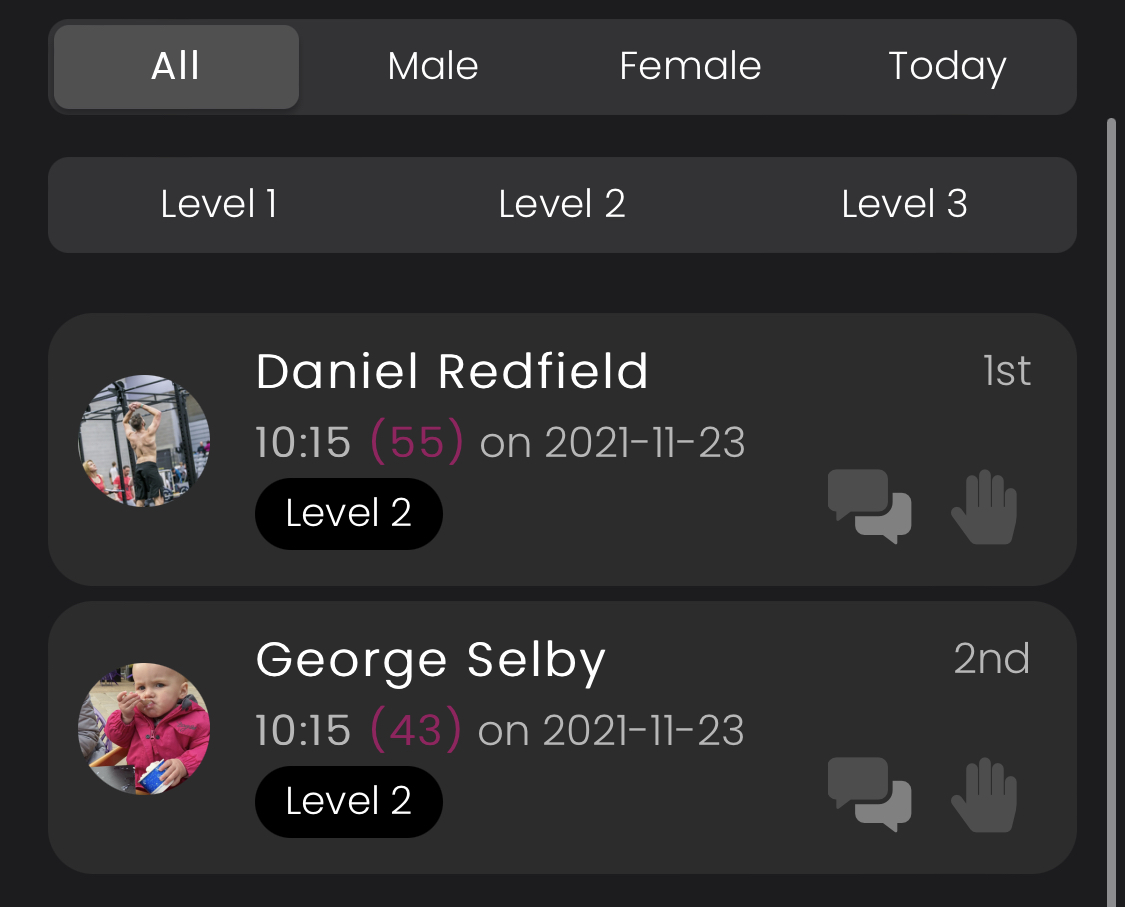Open comments on Daniel Redfield's result
The height and width of the screenshot is (907, 1125).
pyautogui.click(x=869, y=506)
